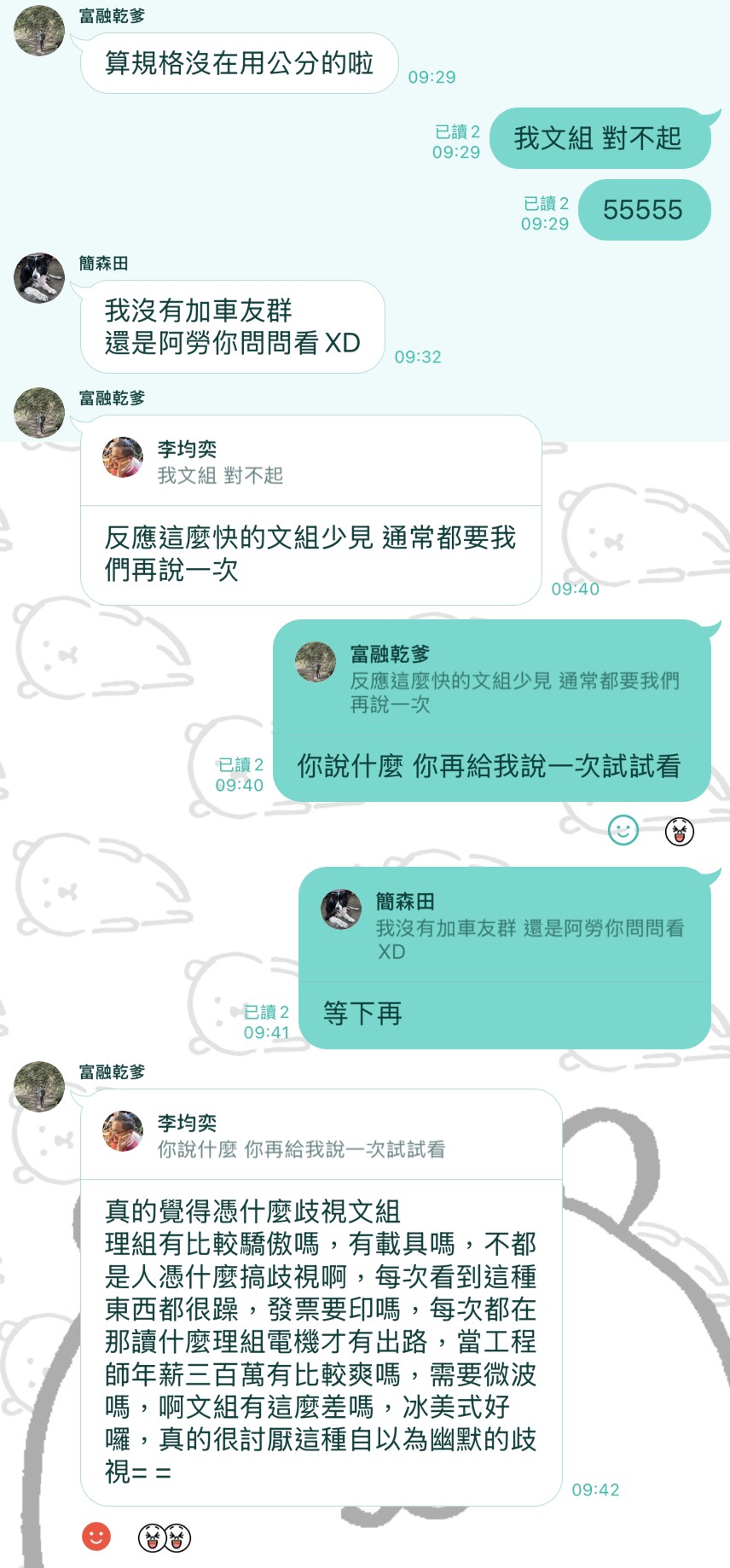Tap red smiley reaction under 真的覺得憑什麼歧視文組 message
Viewport: 730px width, 1568px height.
pos(96,1536)
